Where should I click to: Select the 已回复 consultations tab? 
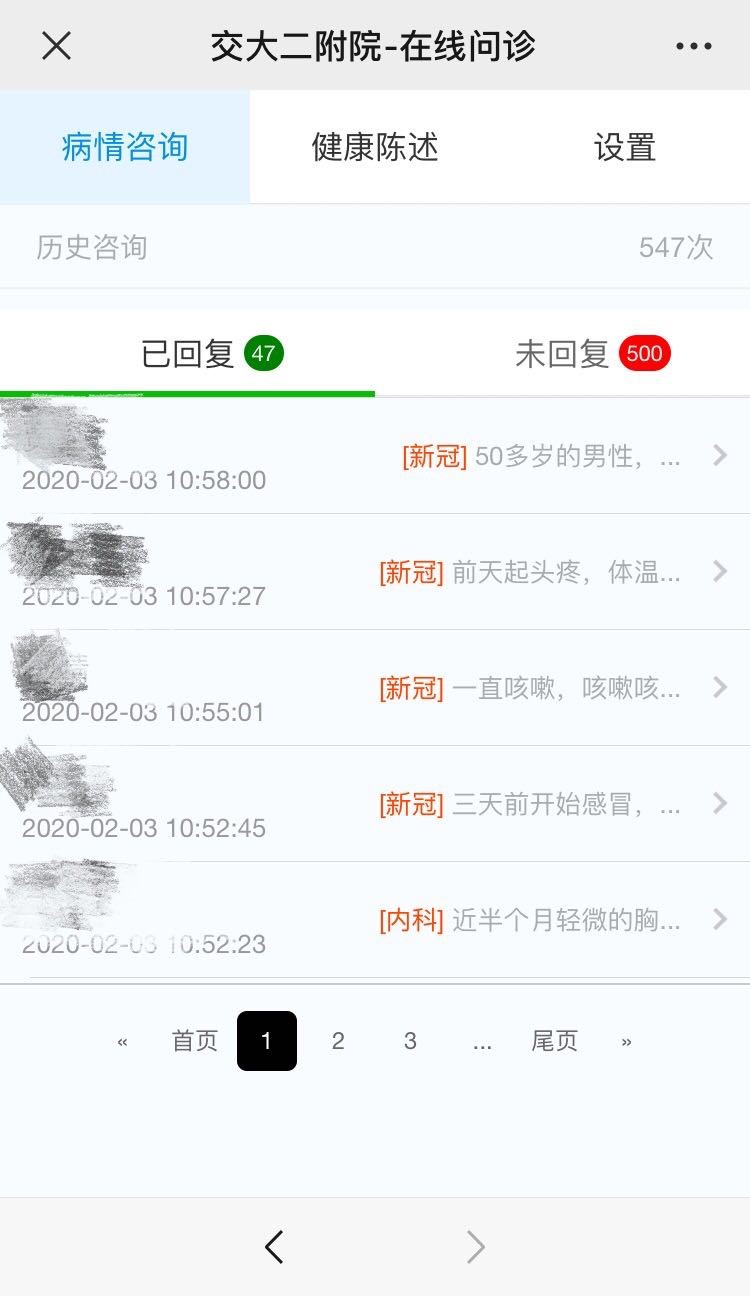212,353
